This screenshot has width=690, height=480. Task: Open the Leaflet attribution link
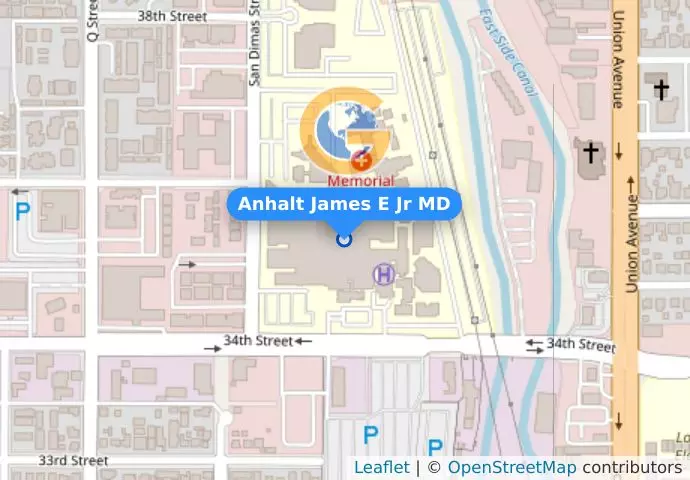(x=381, y=467)
